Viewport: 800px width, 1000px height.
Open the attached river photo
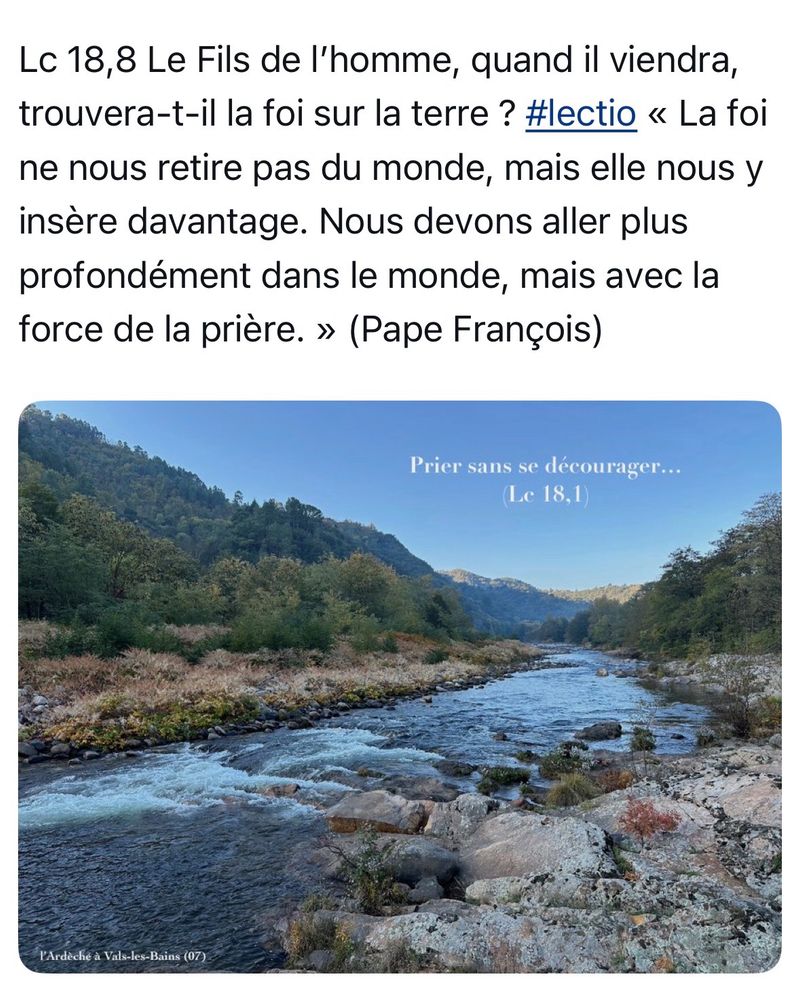(400, 688)
